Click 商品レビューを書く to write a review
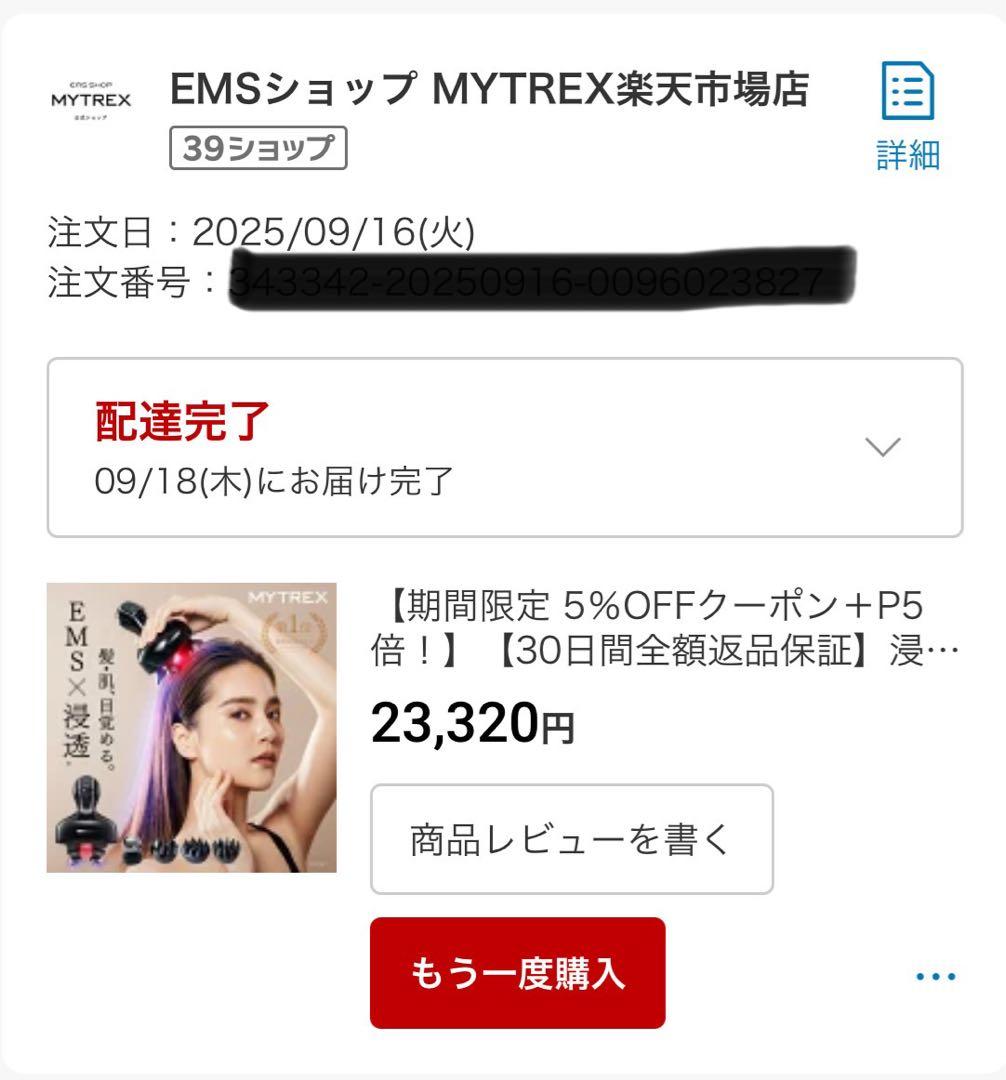The width and height of the screenshot is (1006, 1080). [x=572, y=837]
